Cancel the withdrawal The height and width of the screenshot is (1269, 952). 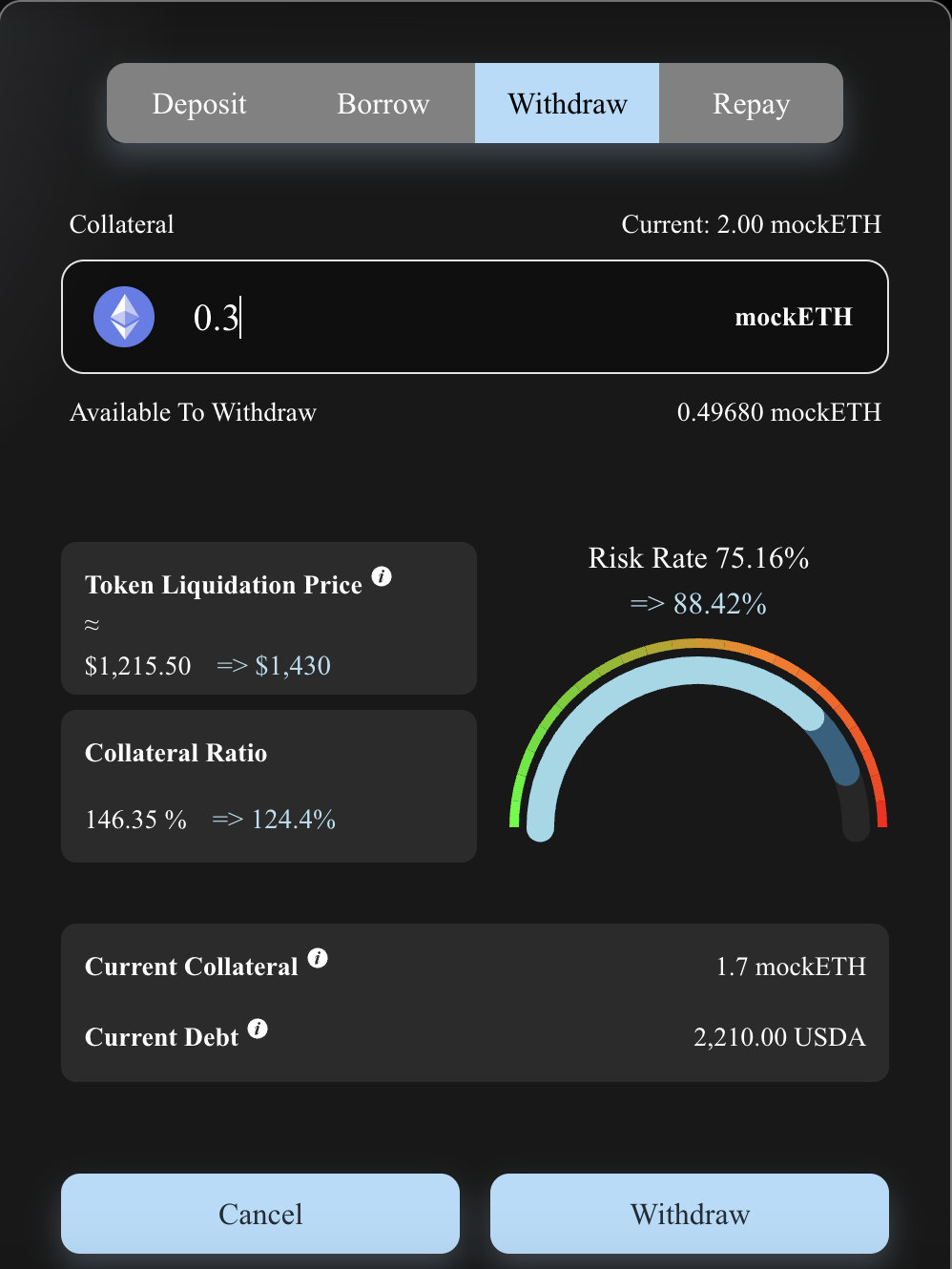260,1214
